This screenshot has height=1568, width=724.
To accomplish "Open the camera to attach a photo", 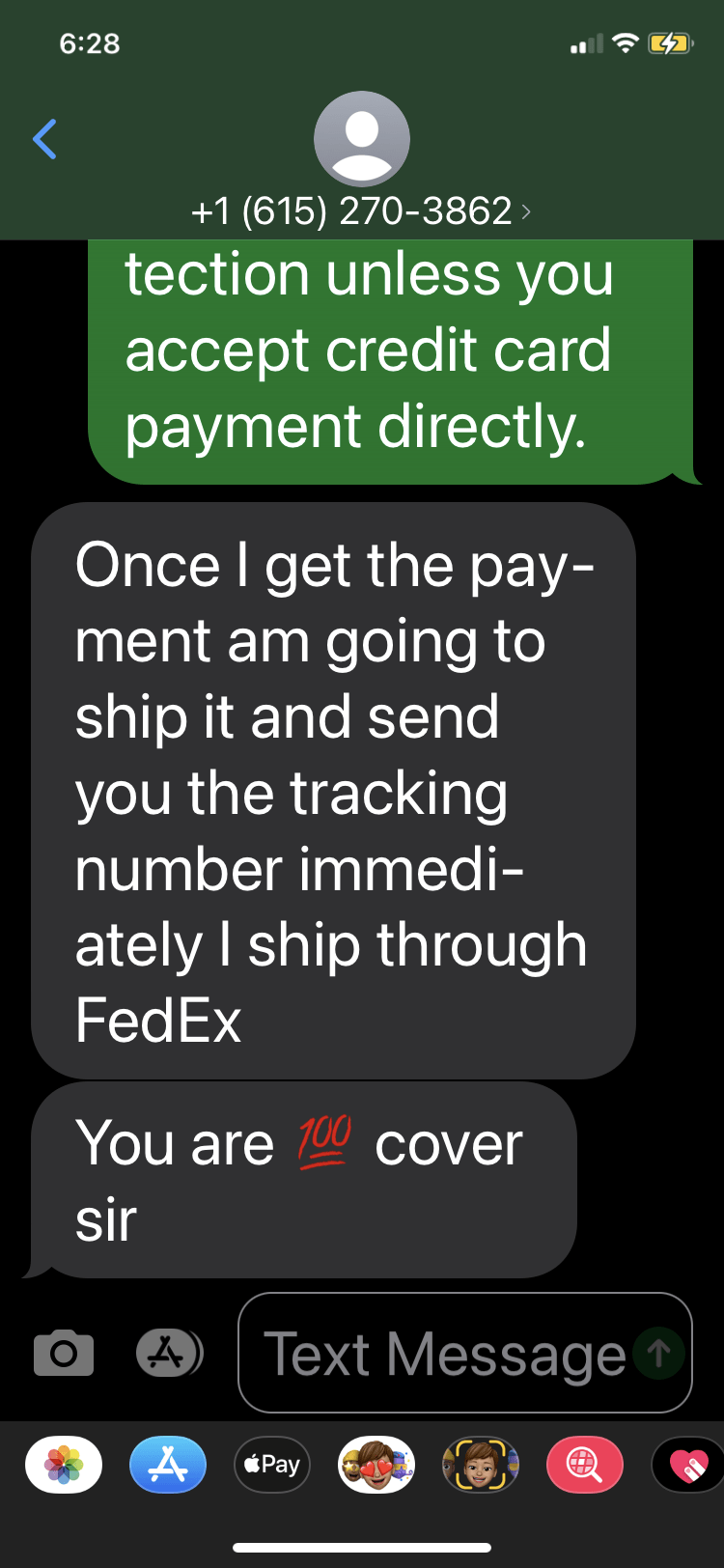I will pos(64,1353).
